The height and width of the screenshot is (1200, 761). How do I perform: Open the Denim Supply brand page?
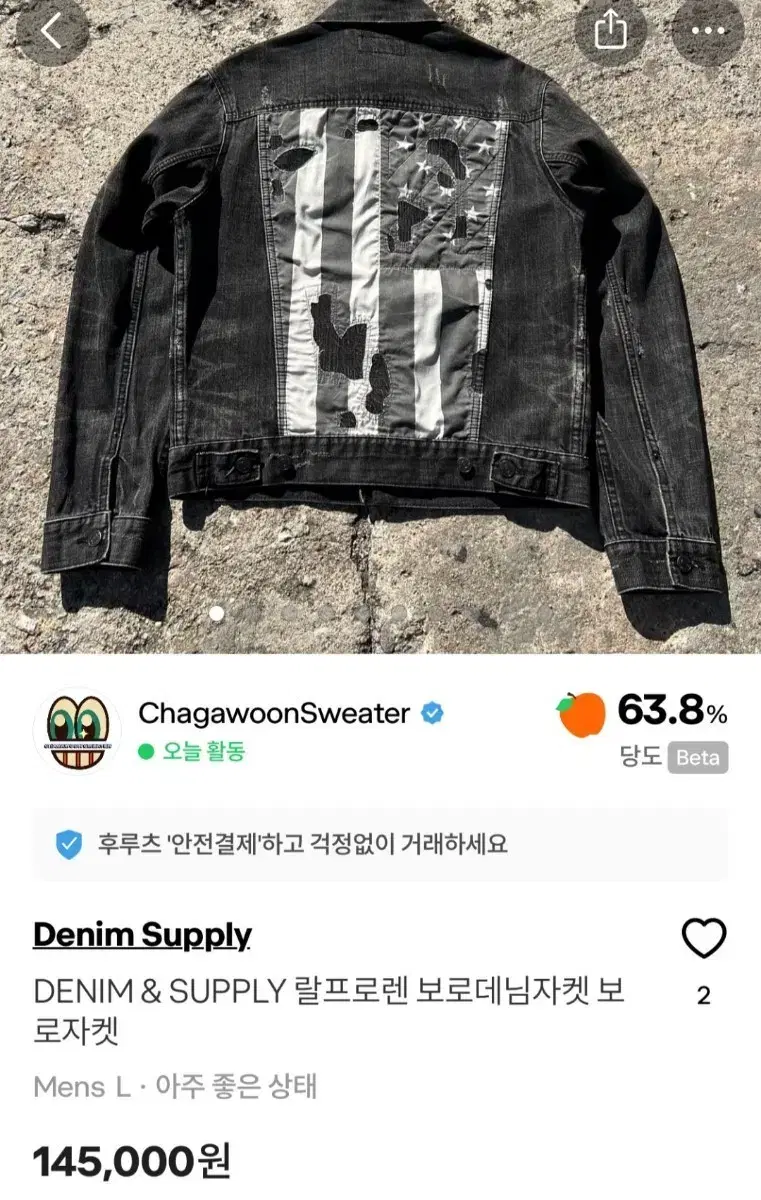142,936
